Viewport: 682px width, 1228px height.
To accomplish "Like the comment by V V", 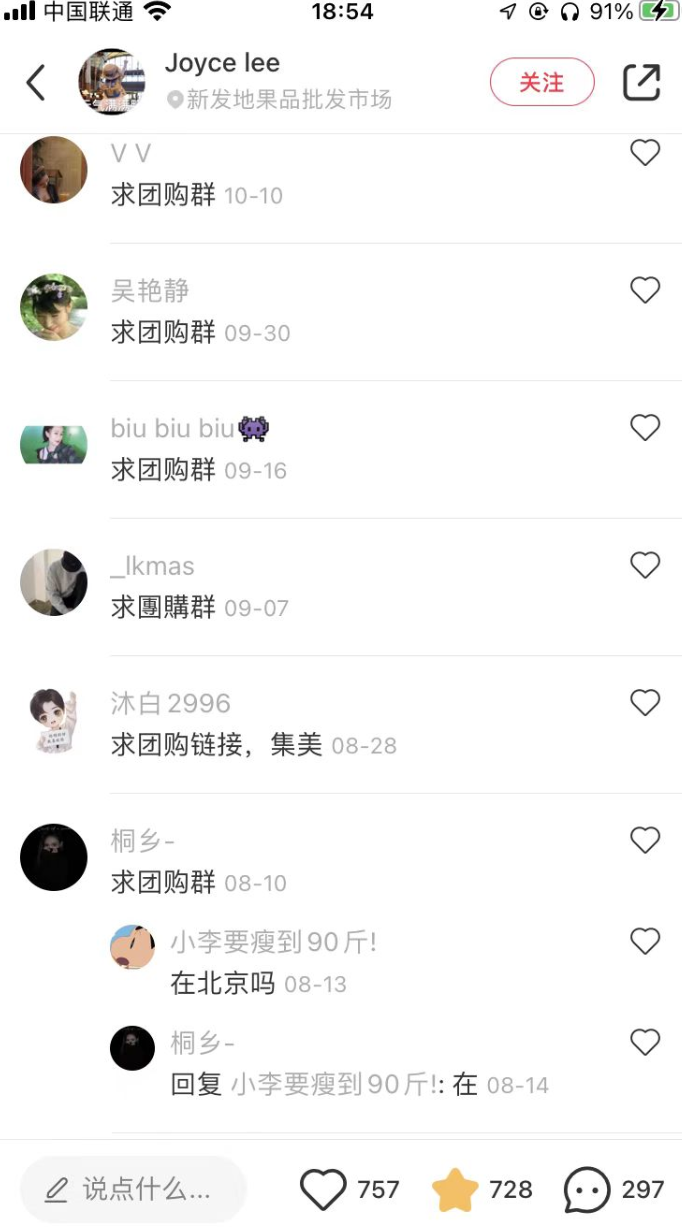I will pos(645,153).
